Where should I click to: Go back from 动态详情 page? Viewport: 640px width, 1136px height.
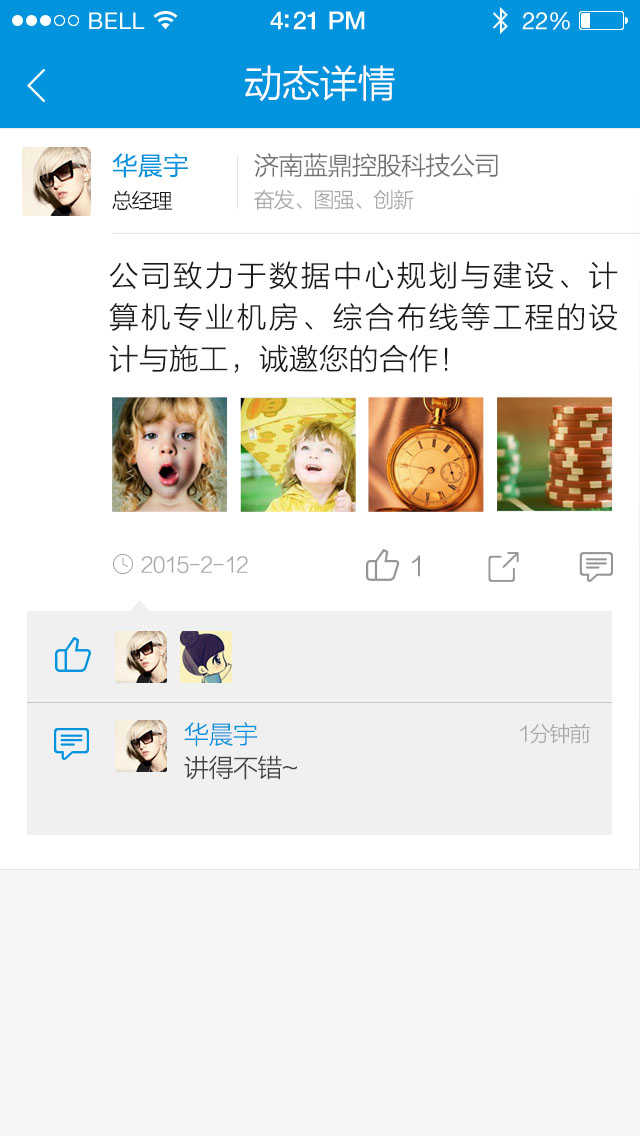[37, 85]
